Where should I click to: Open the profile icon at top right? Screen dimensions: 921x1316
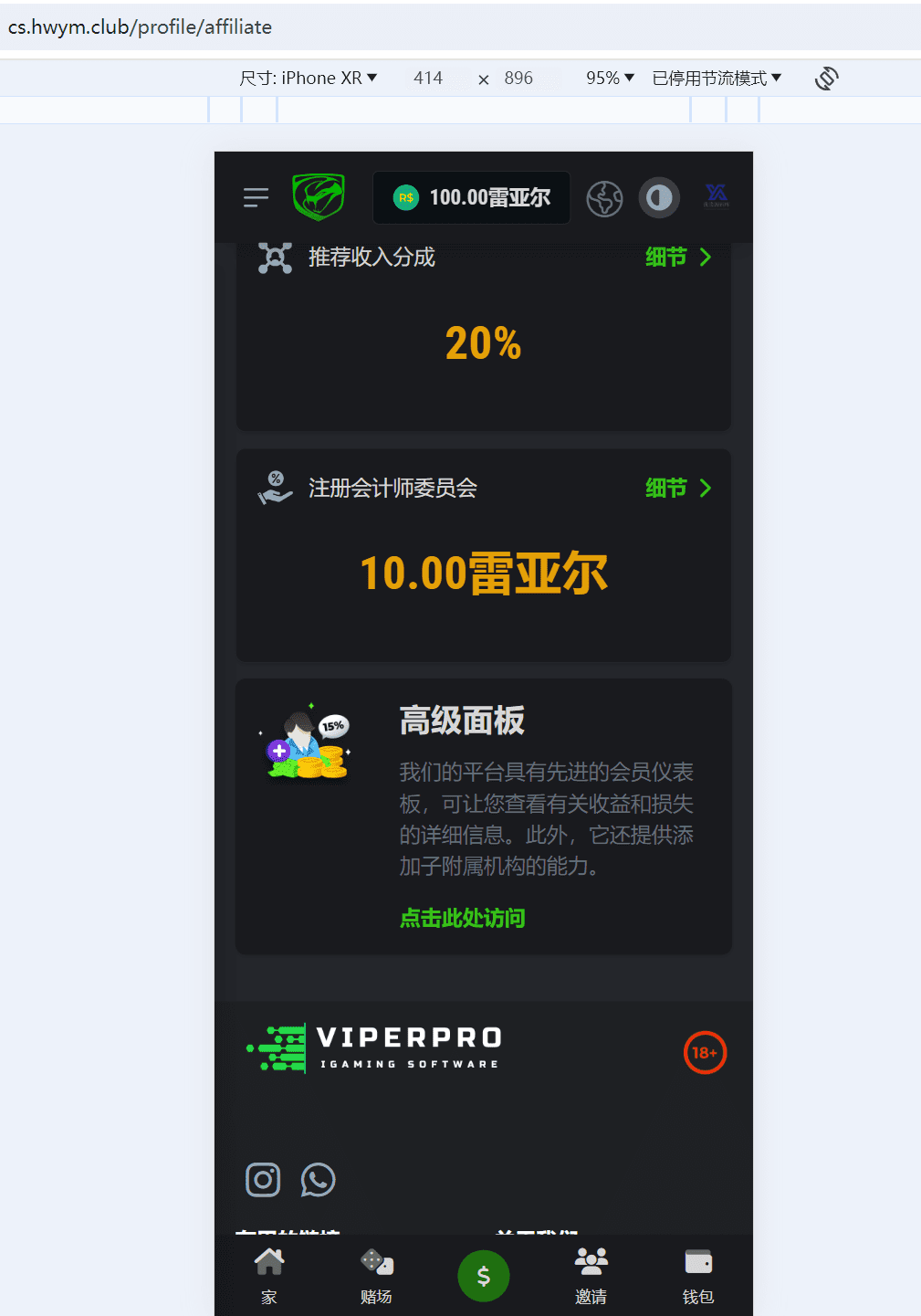tap(717, 195)
